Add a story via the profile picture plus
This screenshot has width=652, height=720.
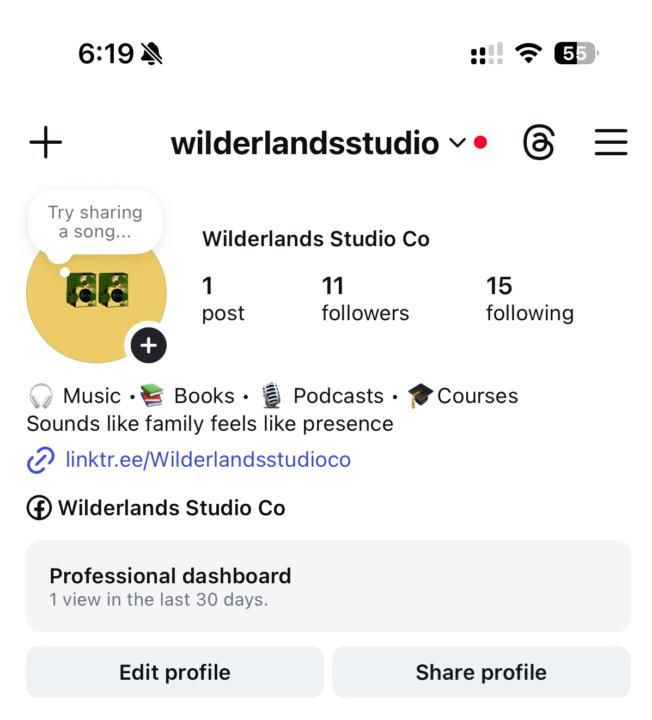pyautogui.click(x=148, y=346)
